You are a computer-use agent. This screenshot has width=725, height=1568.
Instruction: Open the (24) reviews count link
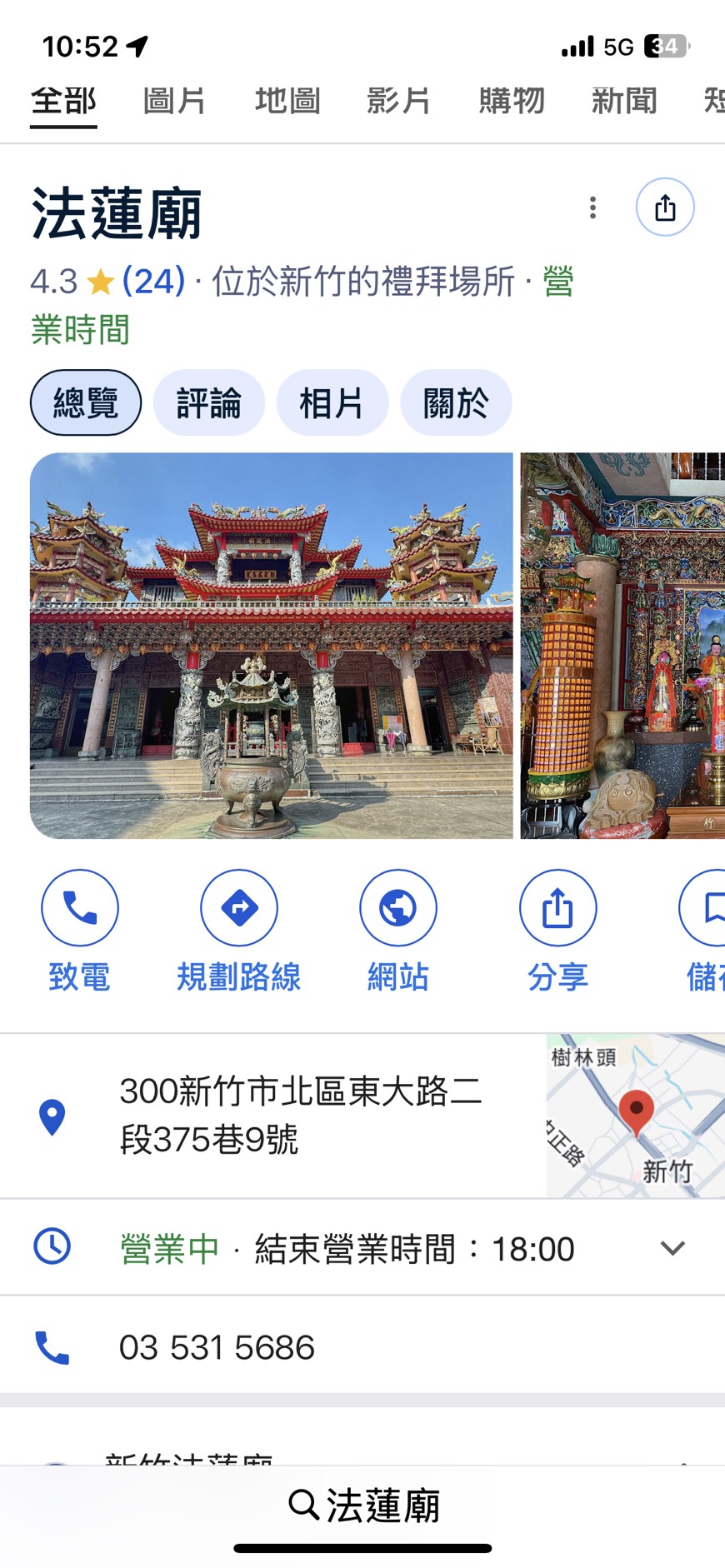pyautogui.click(x=155, y=283)
